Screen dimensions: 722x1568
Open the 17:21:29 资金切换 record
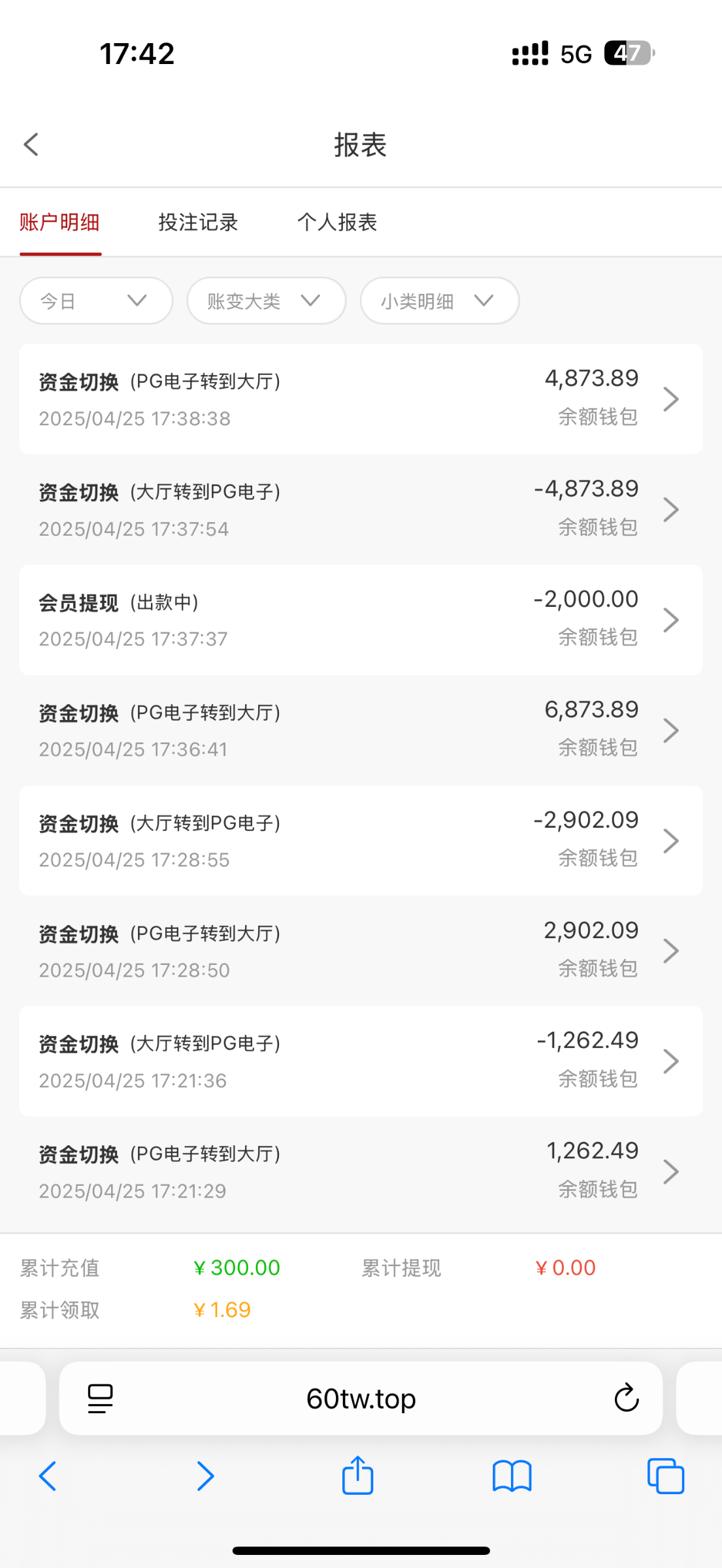[x=361, y=1171]
